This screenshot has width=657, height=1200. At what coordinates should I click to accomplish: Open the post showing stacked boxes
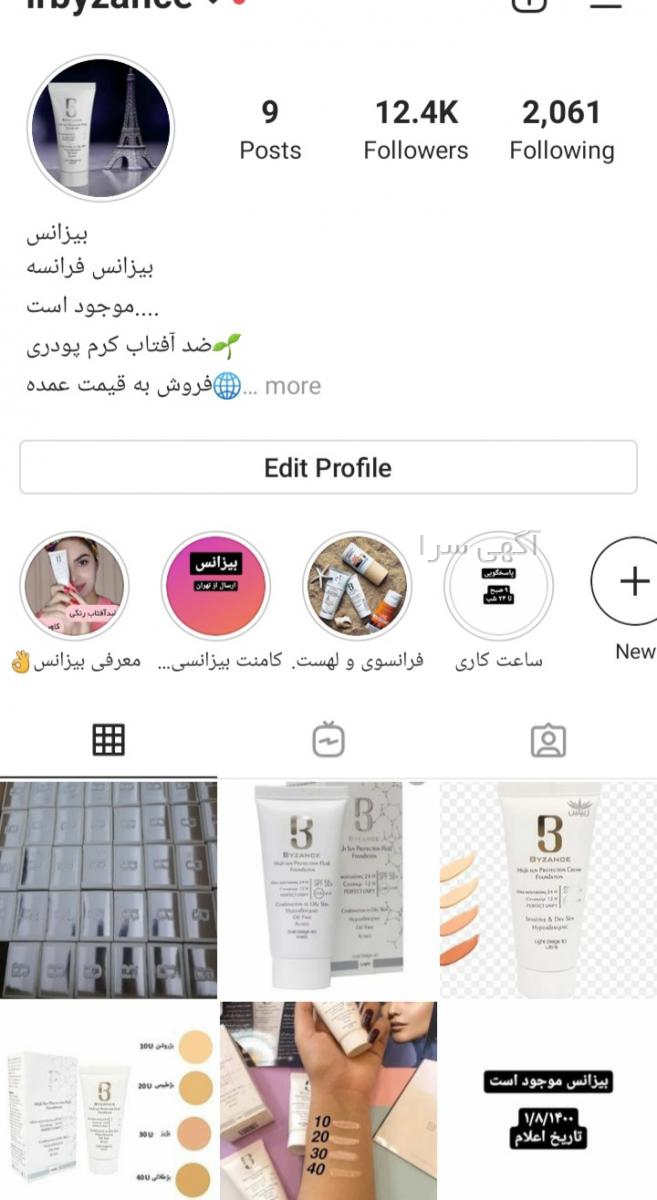coord(108,890)
